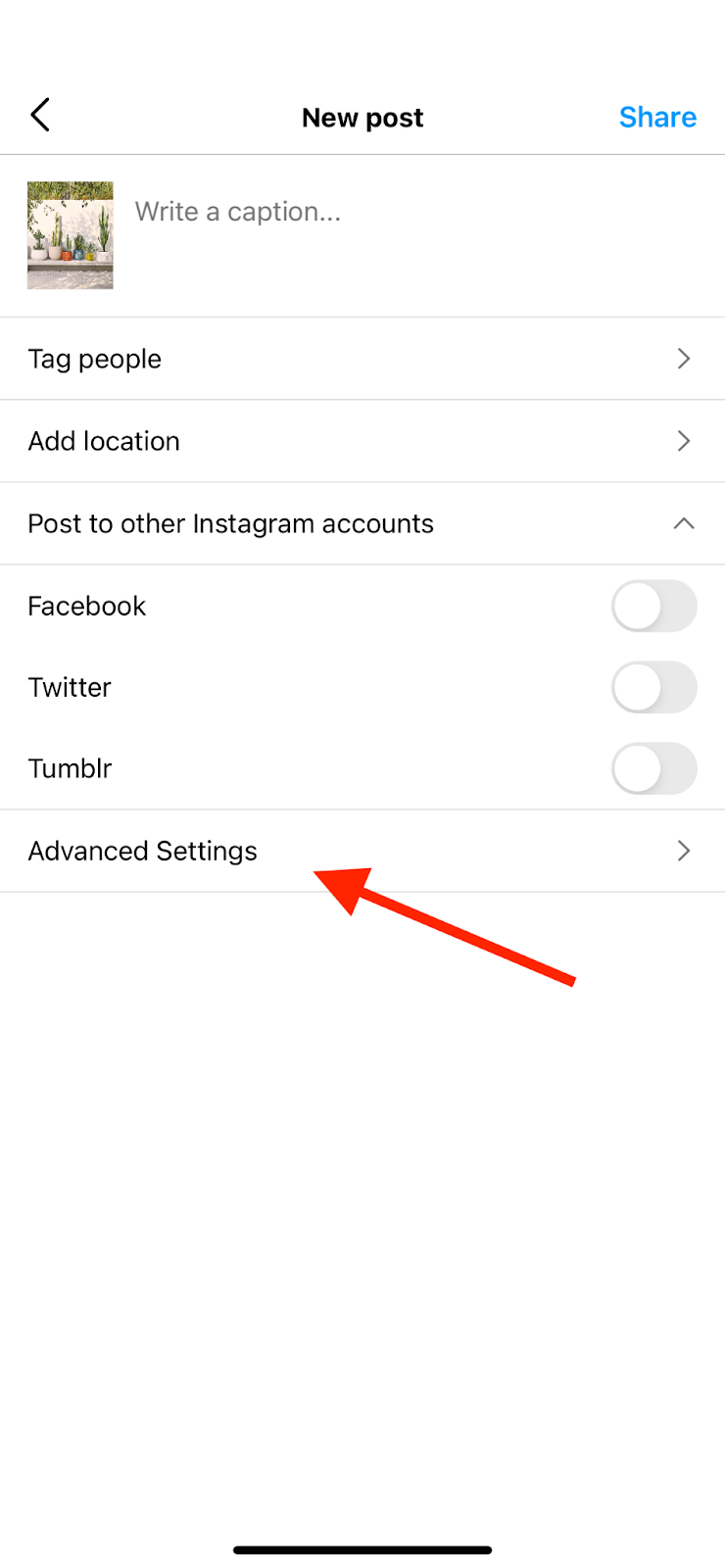
Task: Open Tag people
Action: pos(362,359)
